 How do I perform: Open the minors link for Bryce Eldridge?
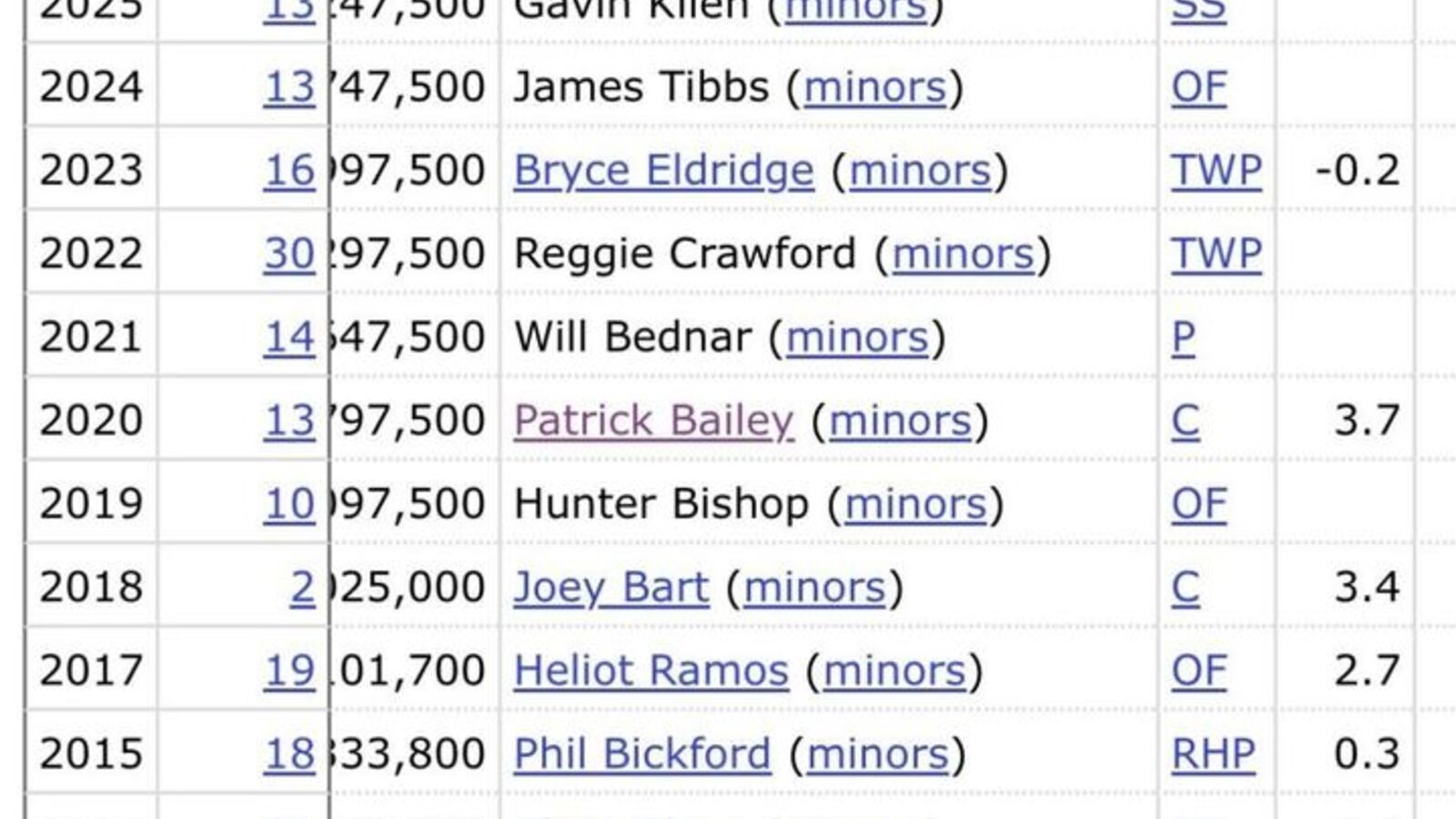(x=920, y=171)
